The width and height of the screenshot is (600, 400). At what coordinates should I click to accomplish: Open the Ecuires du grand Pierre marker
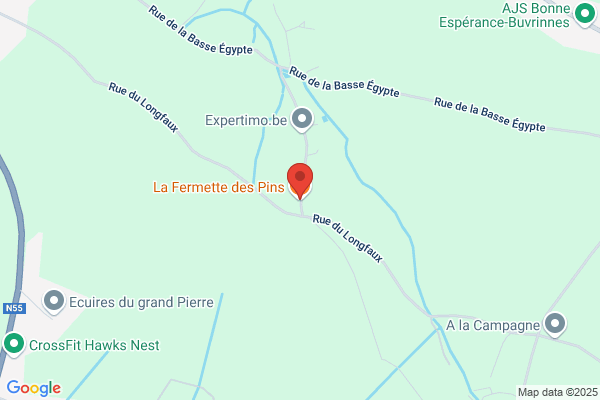54,302
